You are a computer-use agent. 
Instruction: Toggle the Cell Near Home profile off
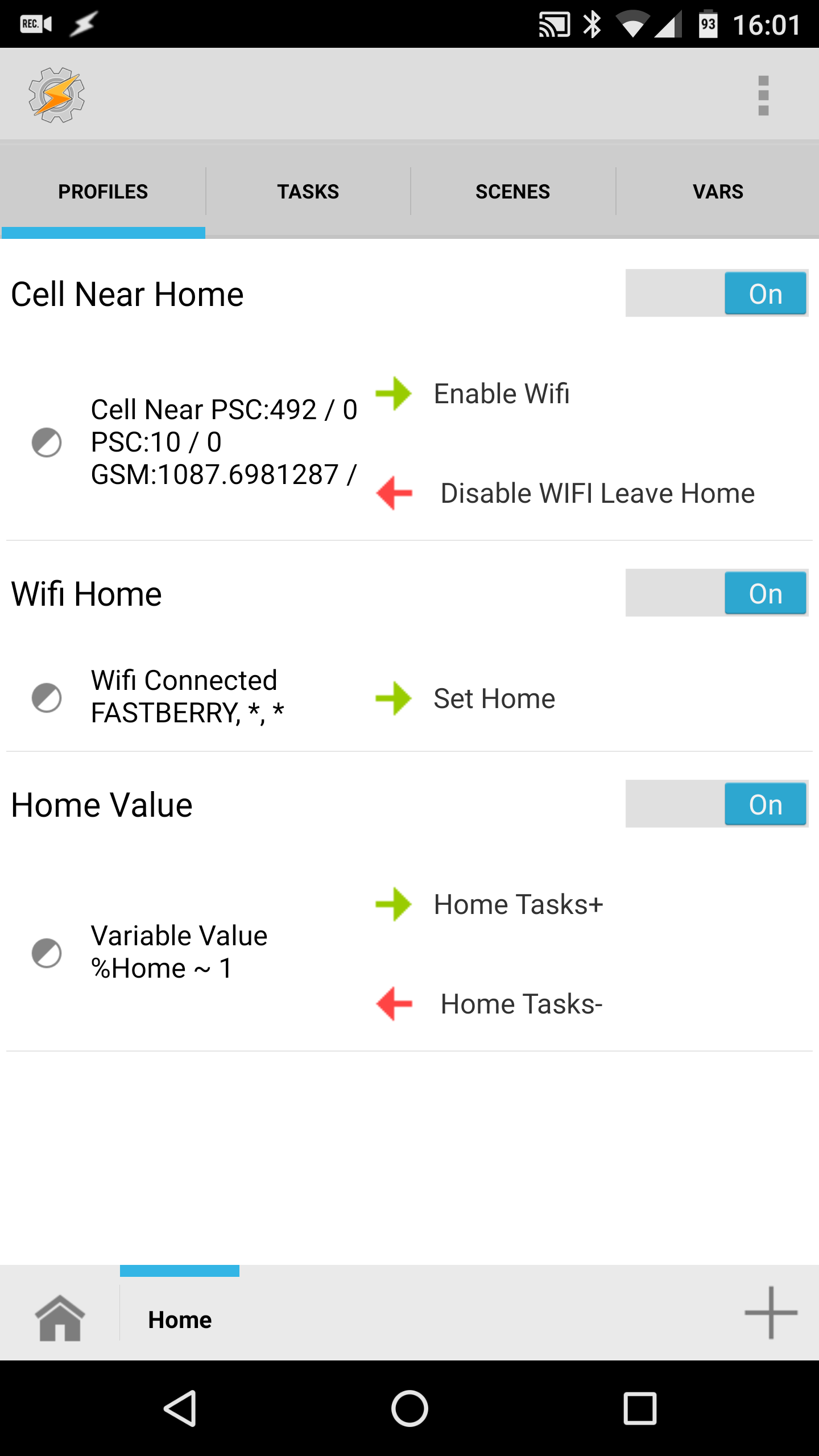click(x=717, y=293)
